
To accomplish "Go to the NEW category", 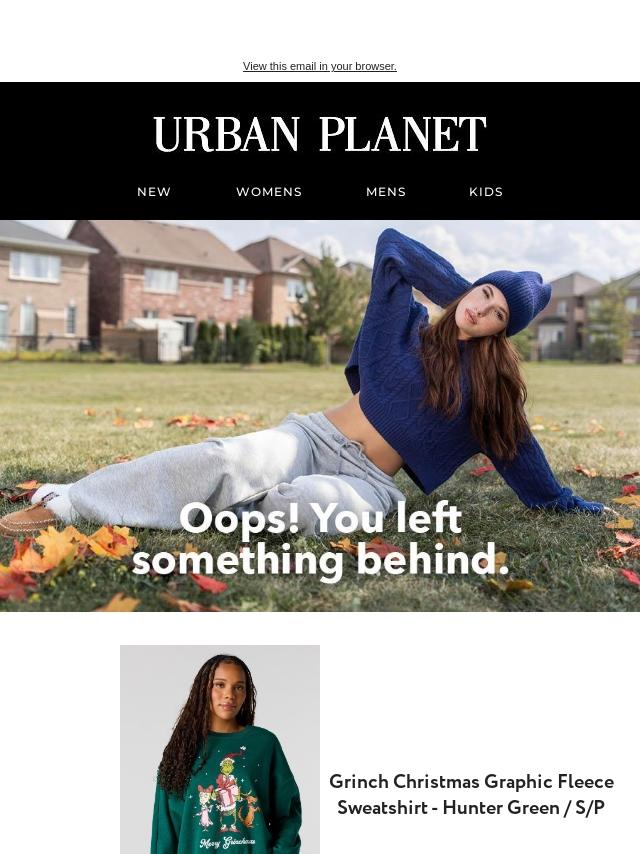I will coord(154,192).
